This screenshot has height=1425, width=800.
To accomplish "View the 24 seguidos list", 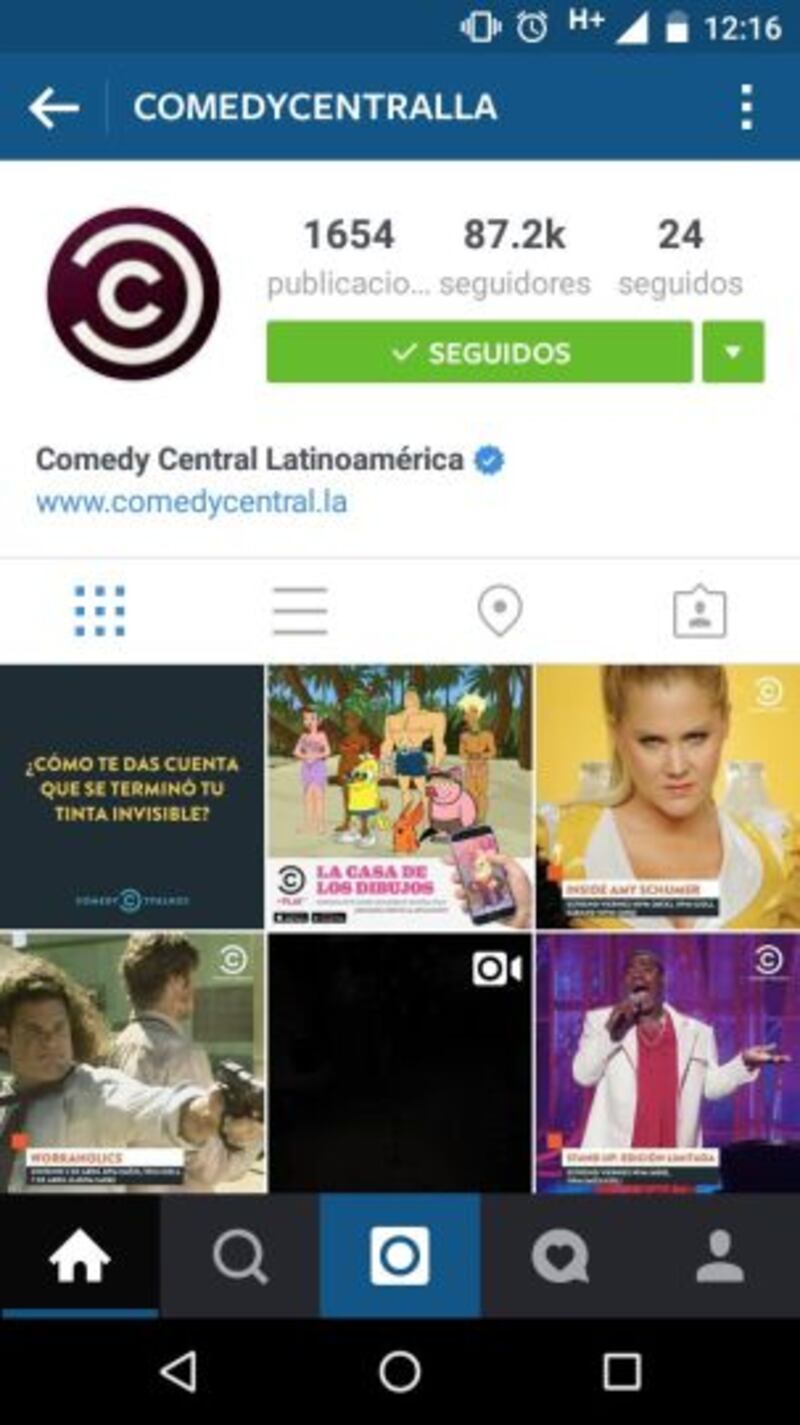I will click(680, 256).
